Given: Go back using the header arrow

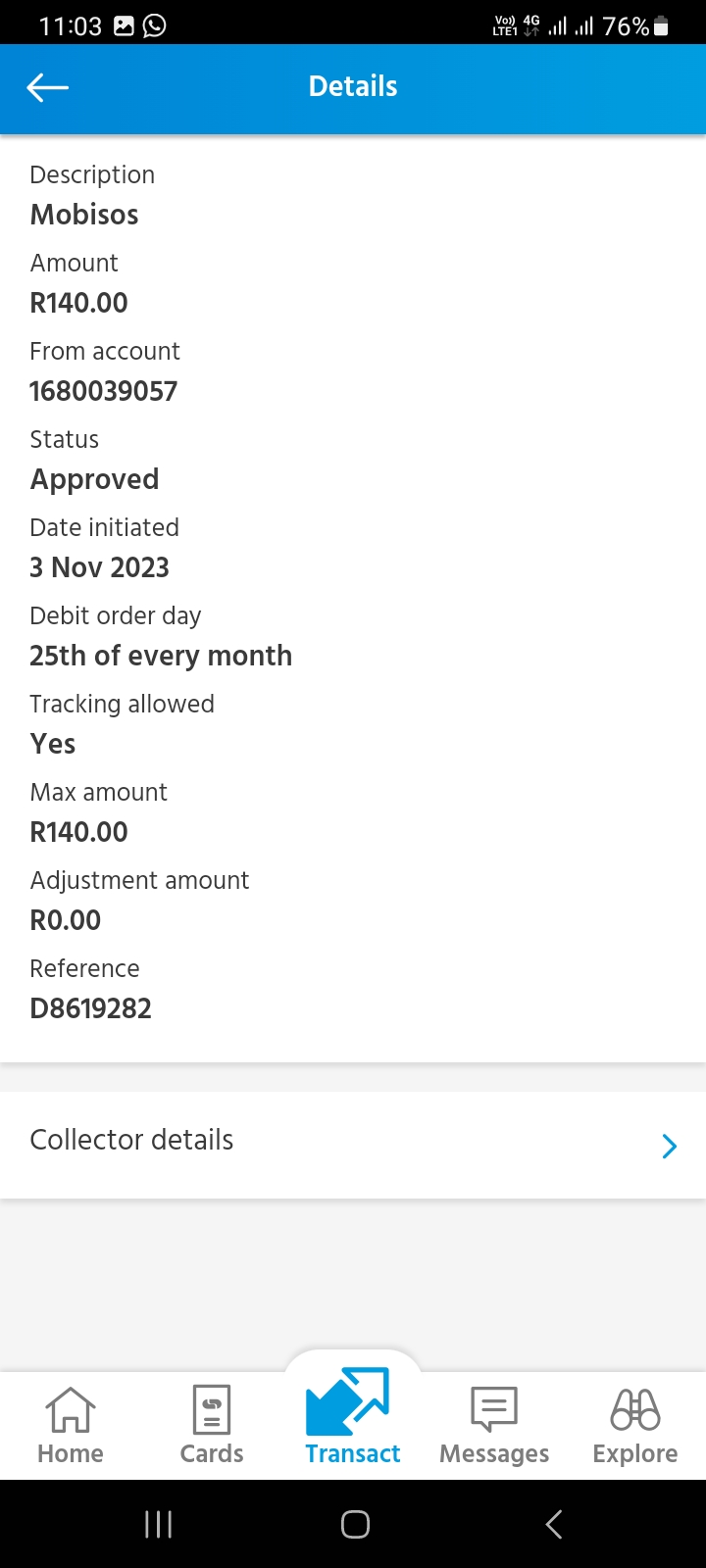Looking at the screenshot, I should (x=47, y=88).
